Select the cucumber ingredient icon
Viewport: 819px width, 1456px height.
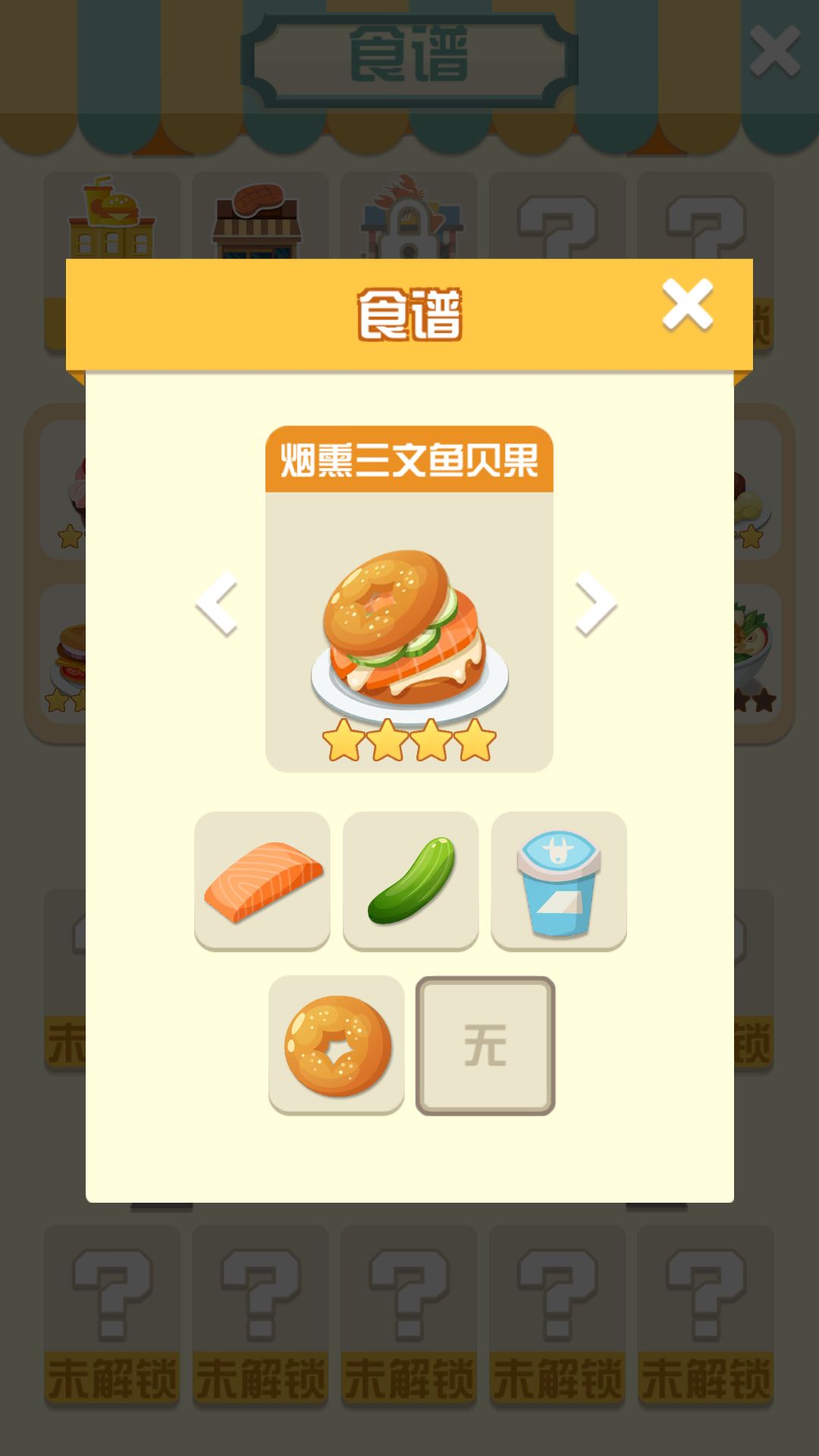pos(409,880)
